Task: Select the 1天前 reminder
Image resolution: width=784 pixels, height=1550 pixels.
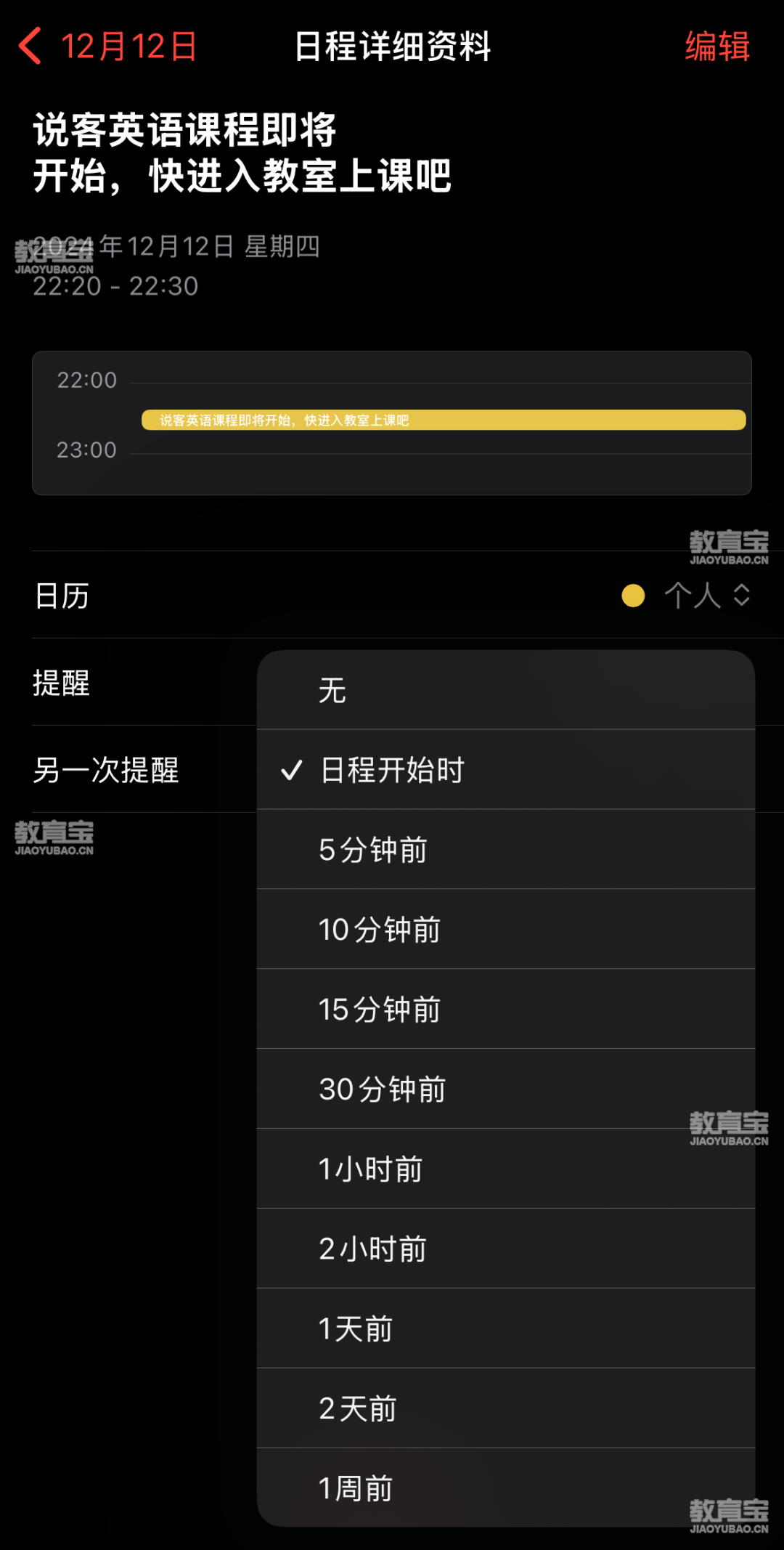Action: [505, 1329]
